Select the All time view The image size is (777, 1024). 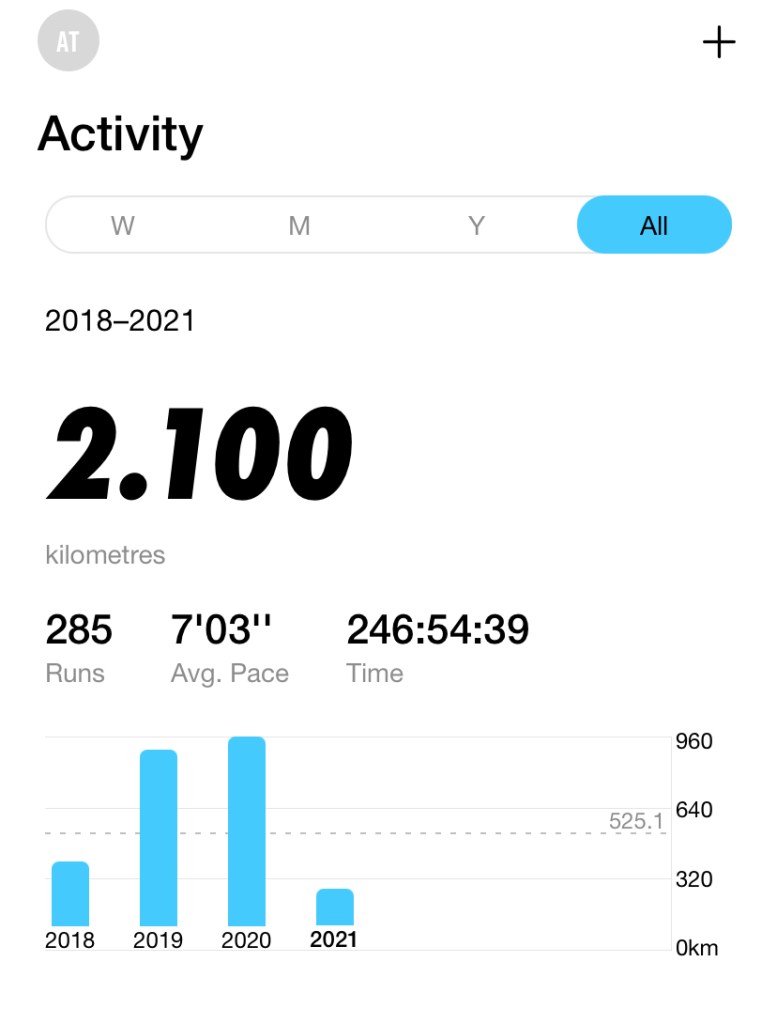(x=654, y=225)
